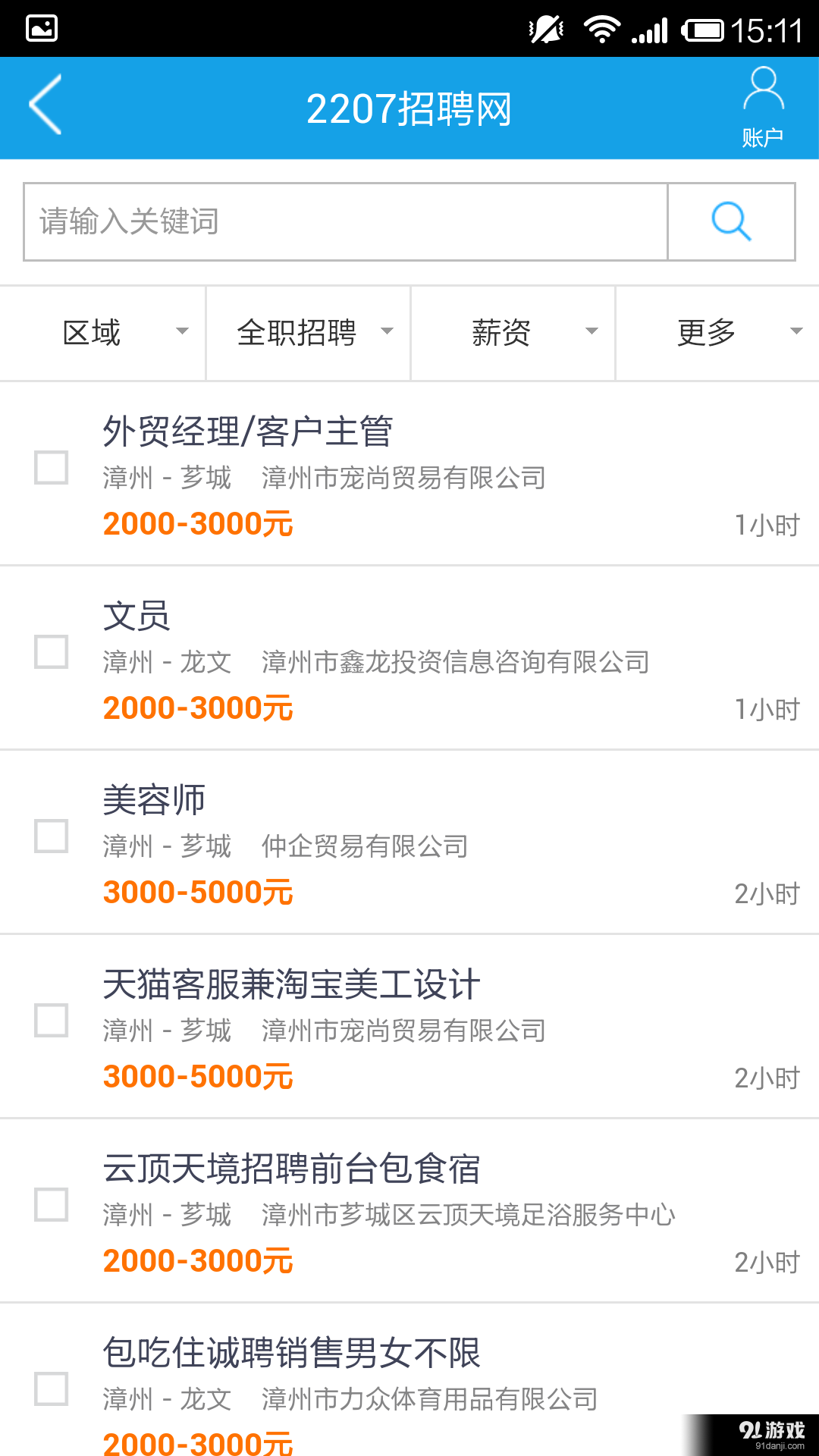The height and width of the screenshot is (1456, 819).
Task: Click the screenshot notification icon top left
Action: pos(42,28)
